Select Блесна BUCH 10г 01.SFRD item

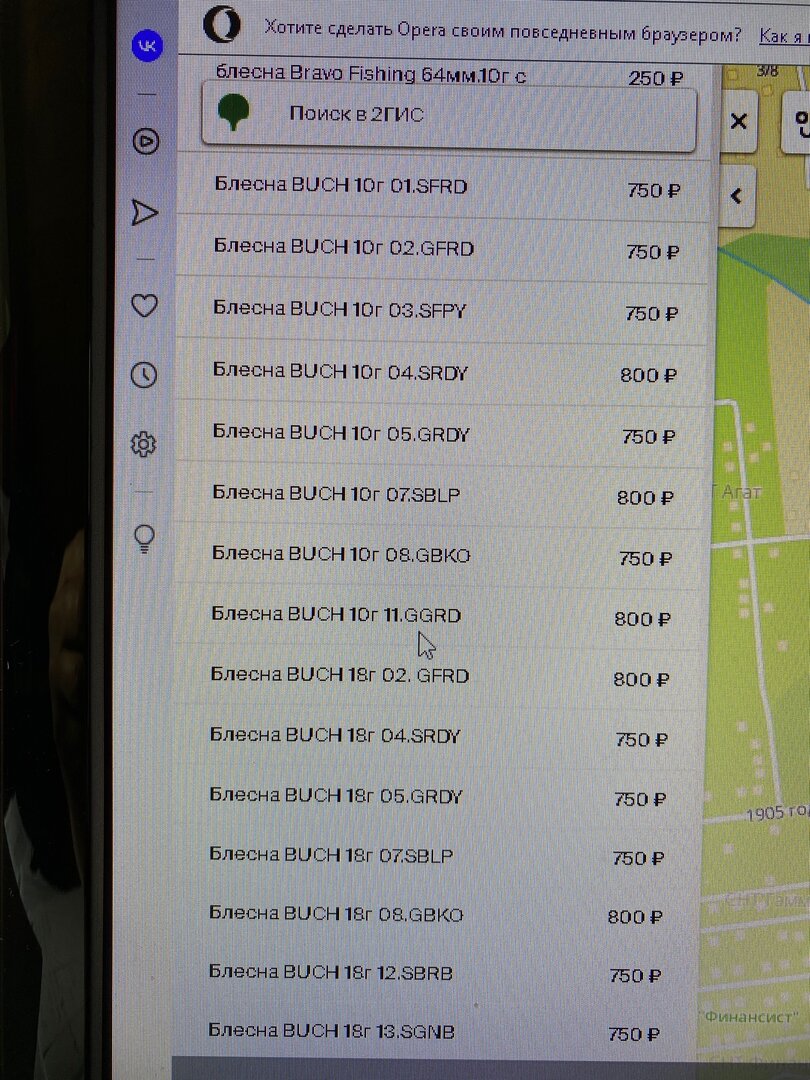pos(444,188)
